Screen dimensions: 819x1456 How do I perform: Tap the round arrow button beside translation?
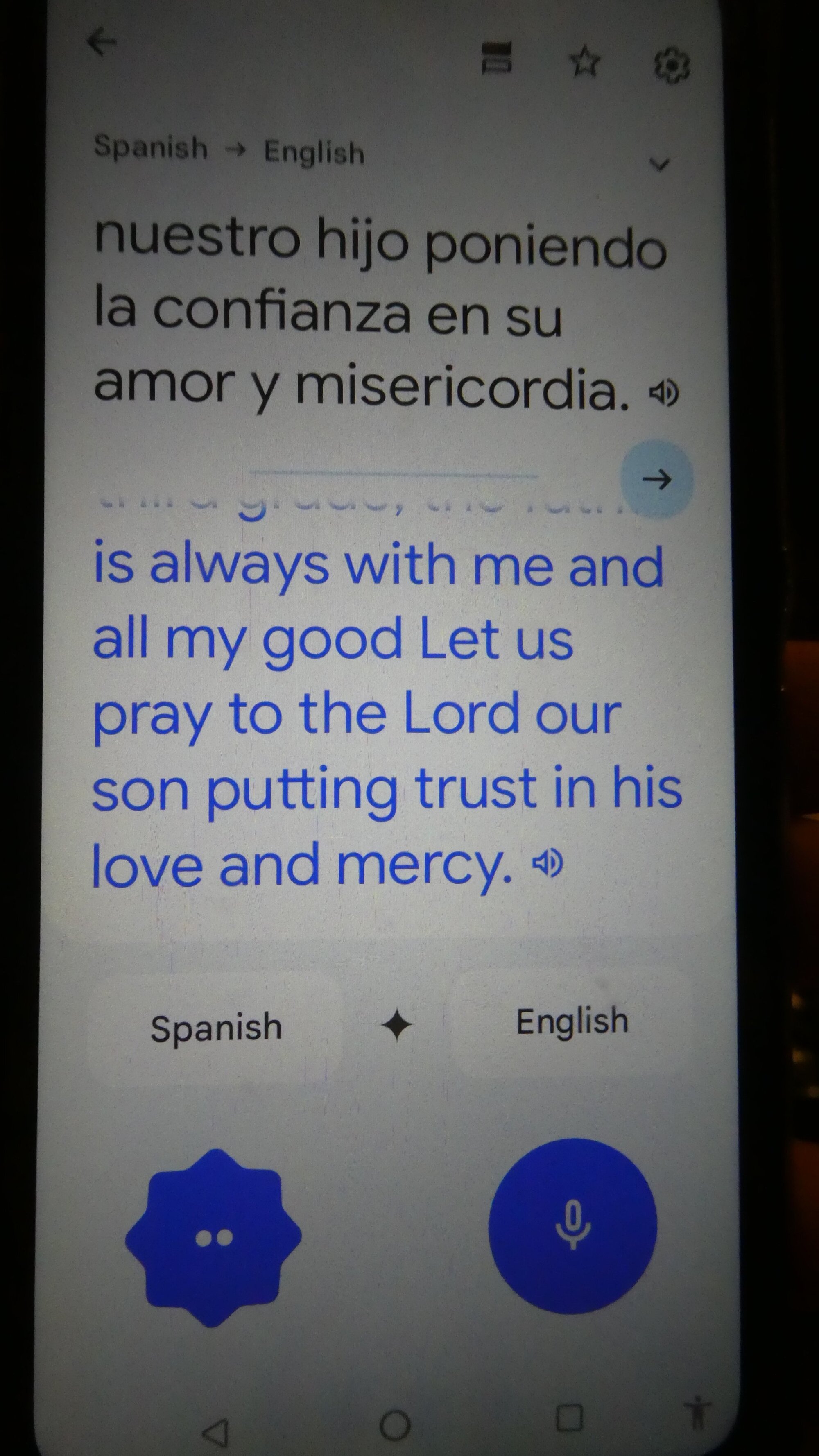click(657, 479)
